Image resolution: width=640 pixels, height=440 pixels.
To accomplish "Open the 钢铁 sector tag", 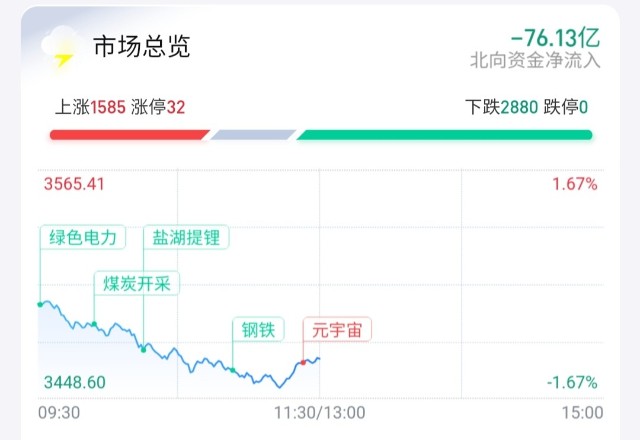I will coord(259,330).
